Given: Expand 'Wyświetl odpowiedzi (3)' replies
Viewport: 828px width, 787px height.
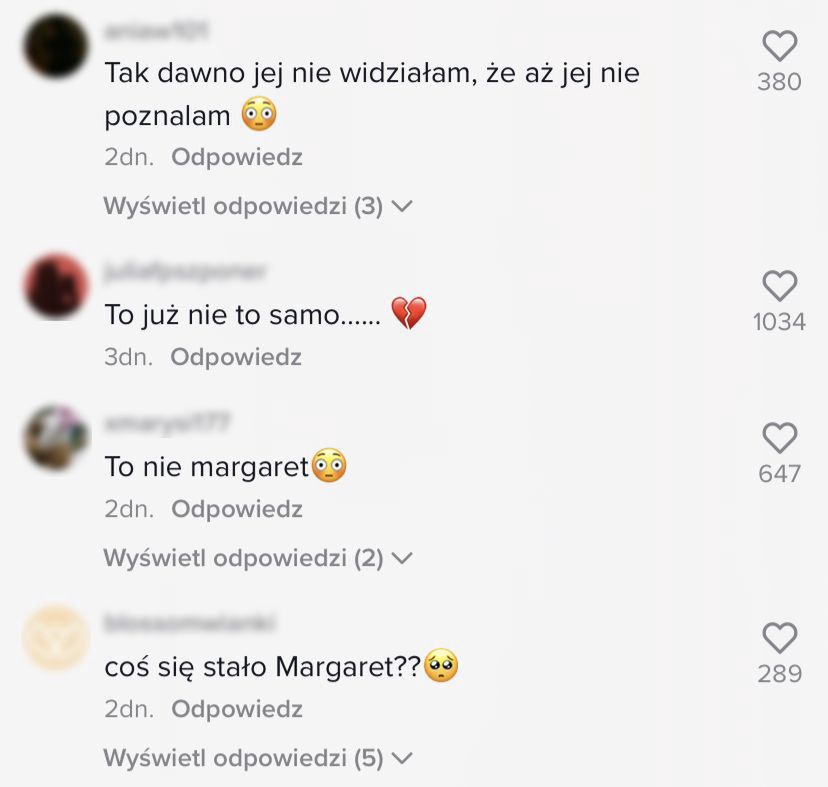Looking at the screenshot, I should [257, 207].
